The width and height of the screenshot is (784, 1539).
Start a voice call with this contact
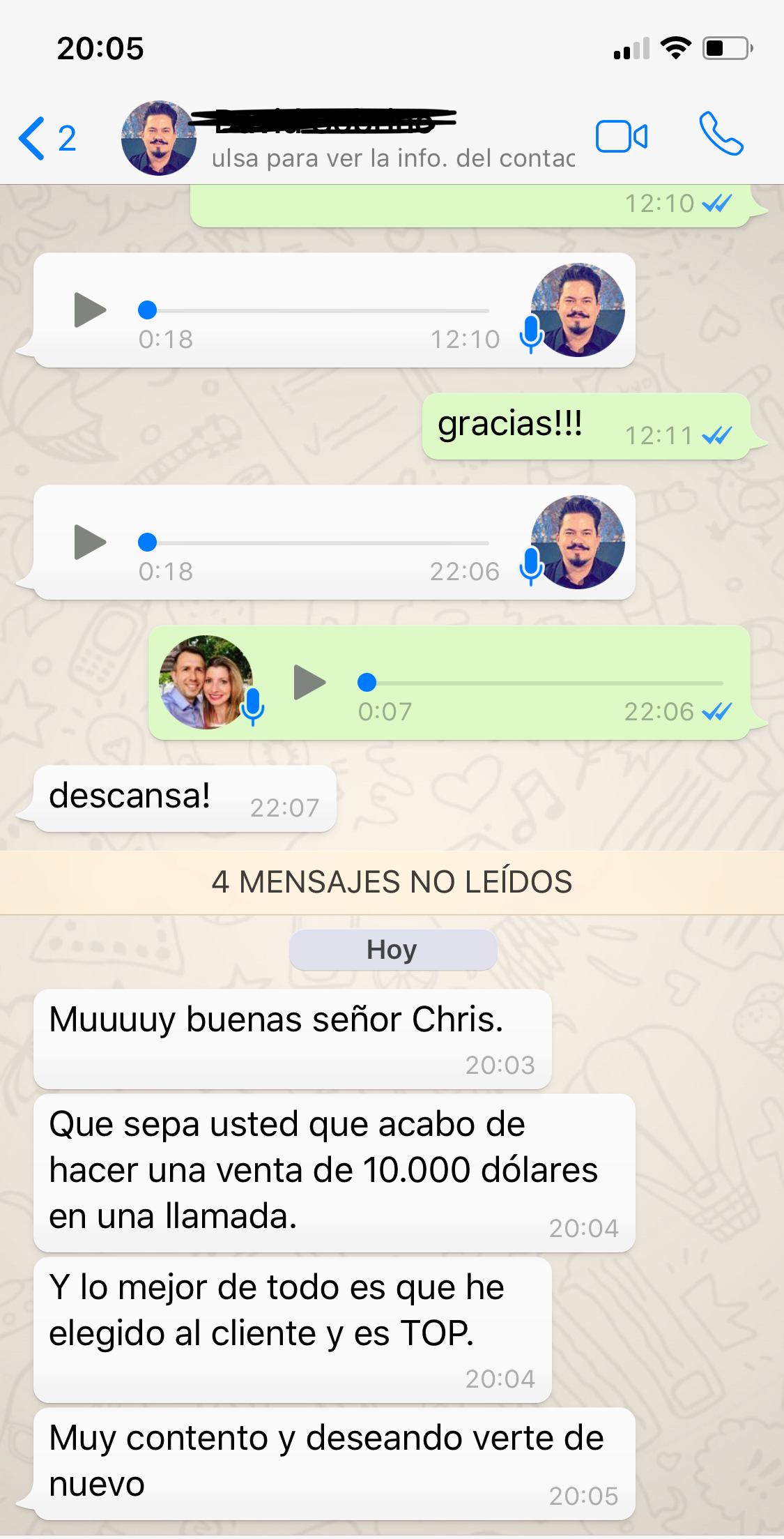pos(721,134)
